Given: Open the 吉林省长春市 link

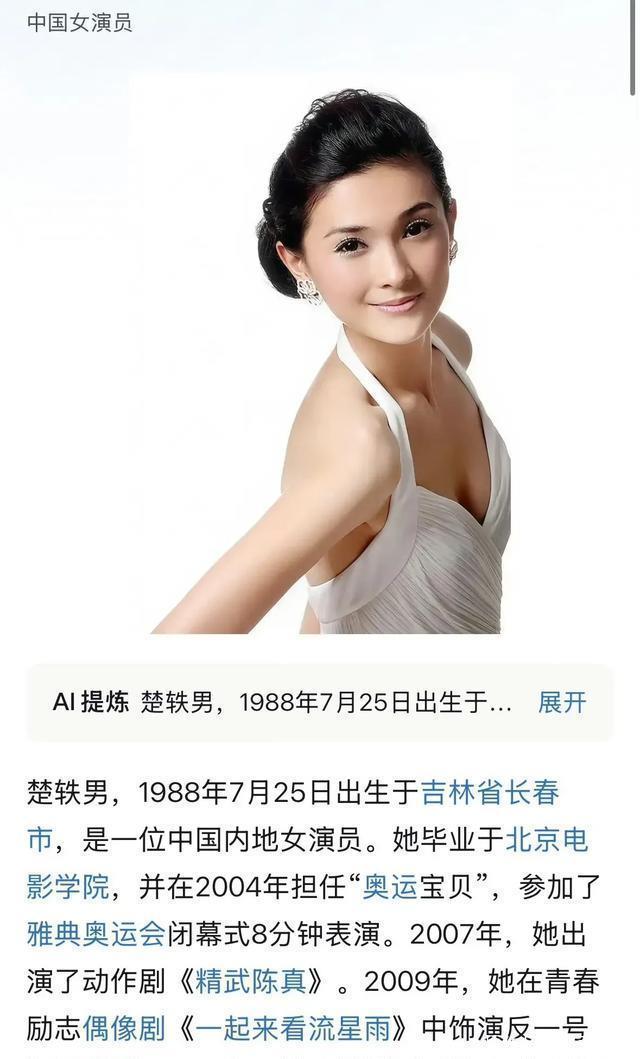Looking at the screenshot, I should tap(489, 793).
